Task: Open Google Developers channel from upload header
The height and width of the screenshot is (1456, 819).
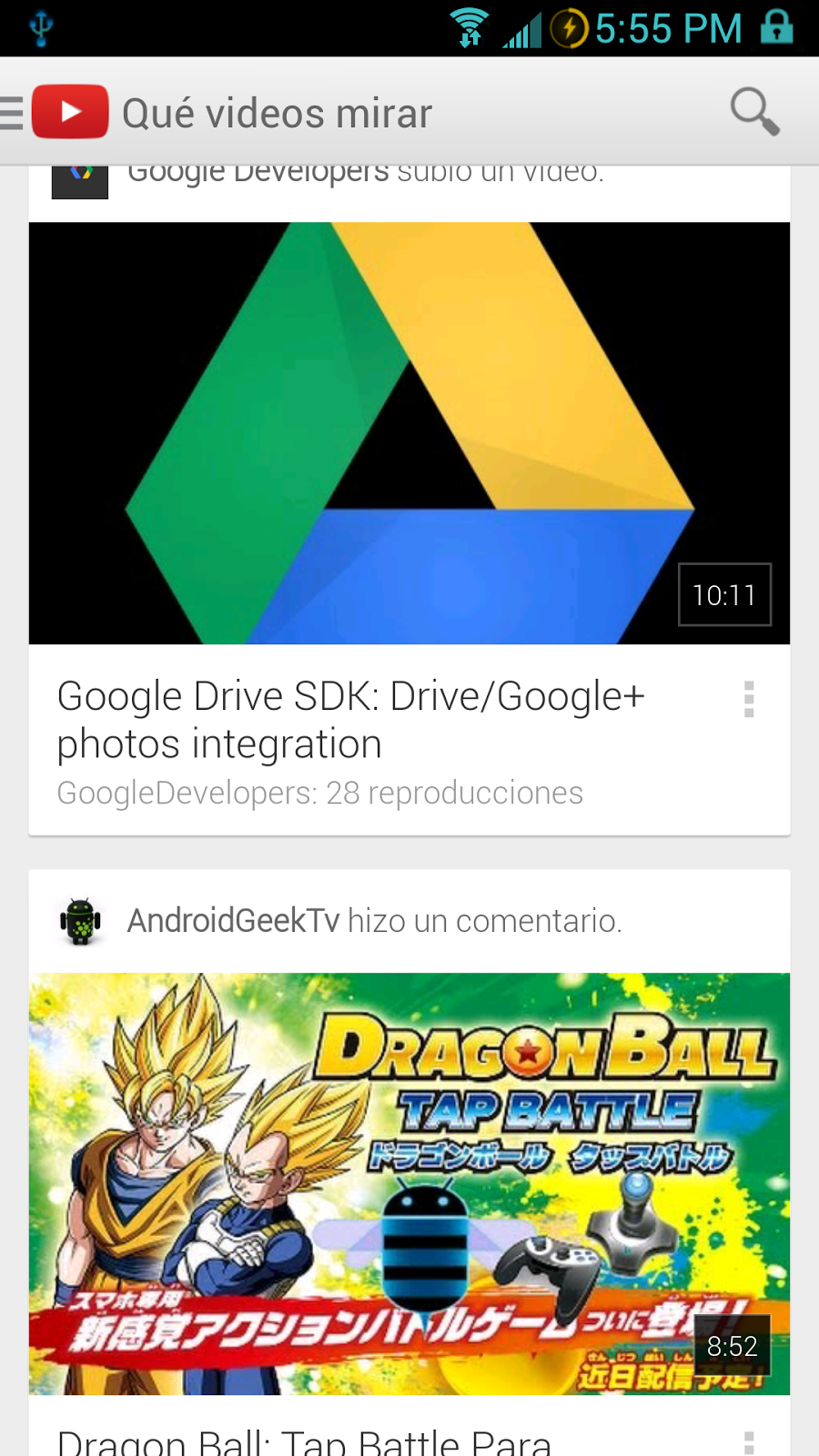Action: click(258, 175)
